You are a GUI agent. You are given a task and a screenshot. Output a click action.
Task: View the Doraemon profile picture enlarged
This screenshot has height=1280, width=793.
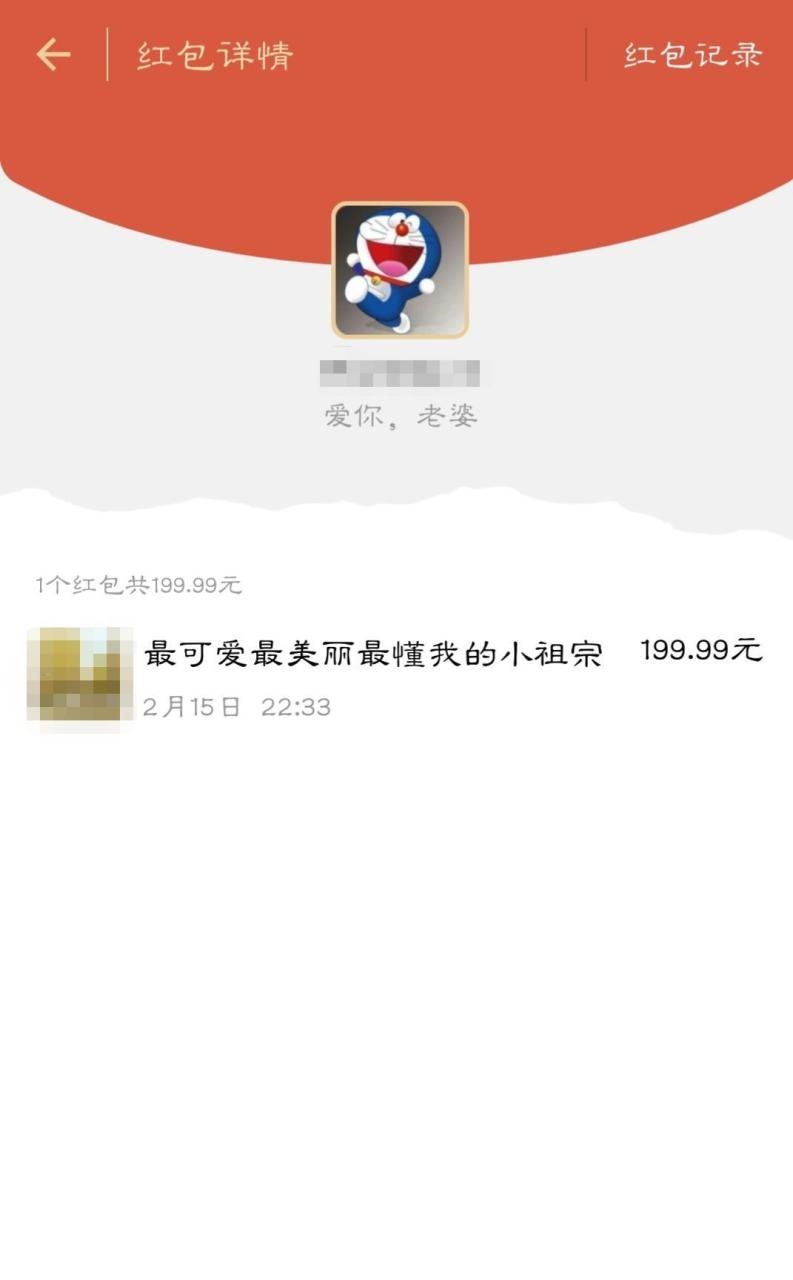pyautogui.click(x=396, y=270)
